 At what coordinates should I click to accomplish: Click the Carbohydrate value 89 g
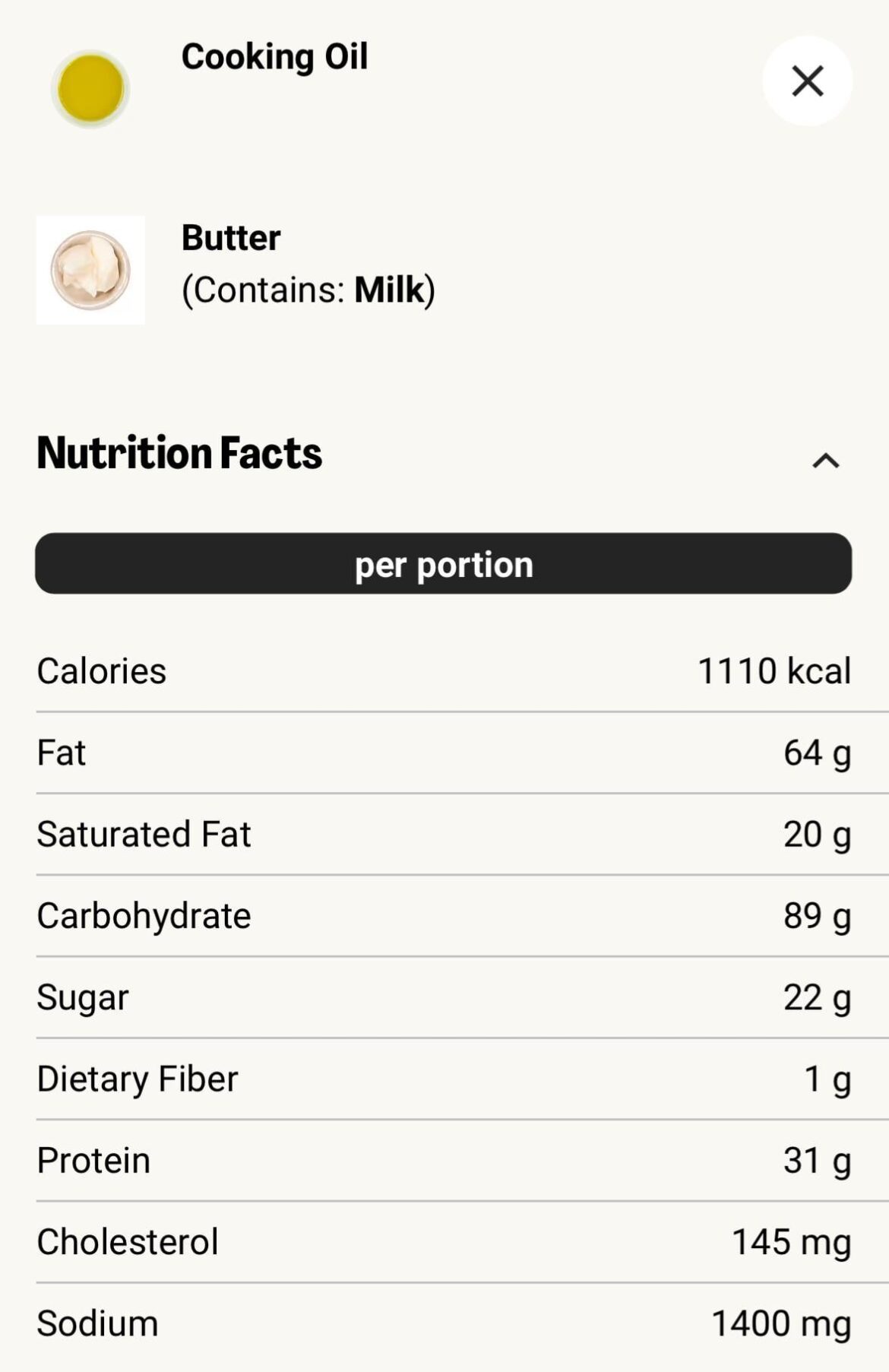tap(818, 915)
